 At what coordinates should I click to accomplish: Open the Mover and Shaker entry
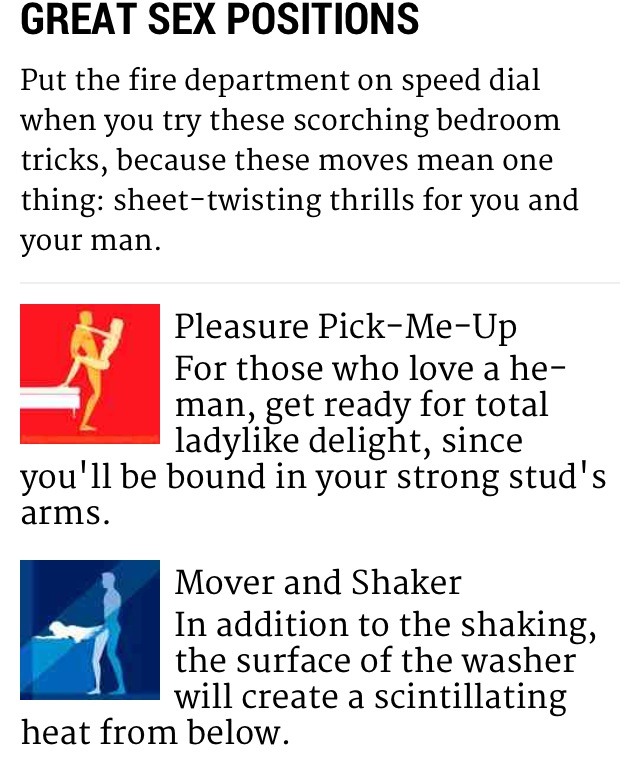318,582
